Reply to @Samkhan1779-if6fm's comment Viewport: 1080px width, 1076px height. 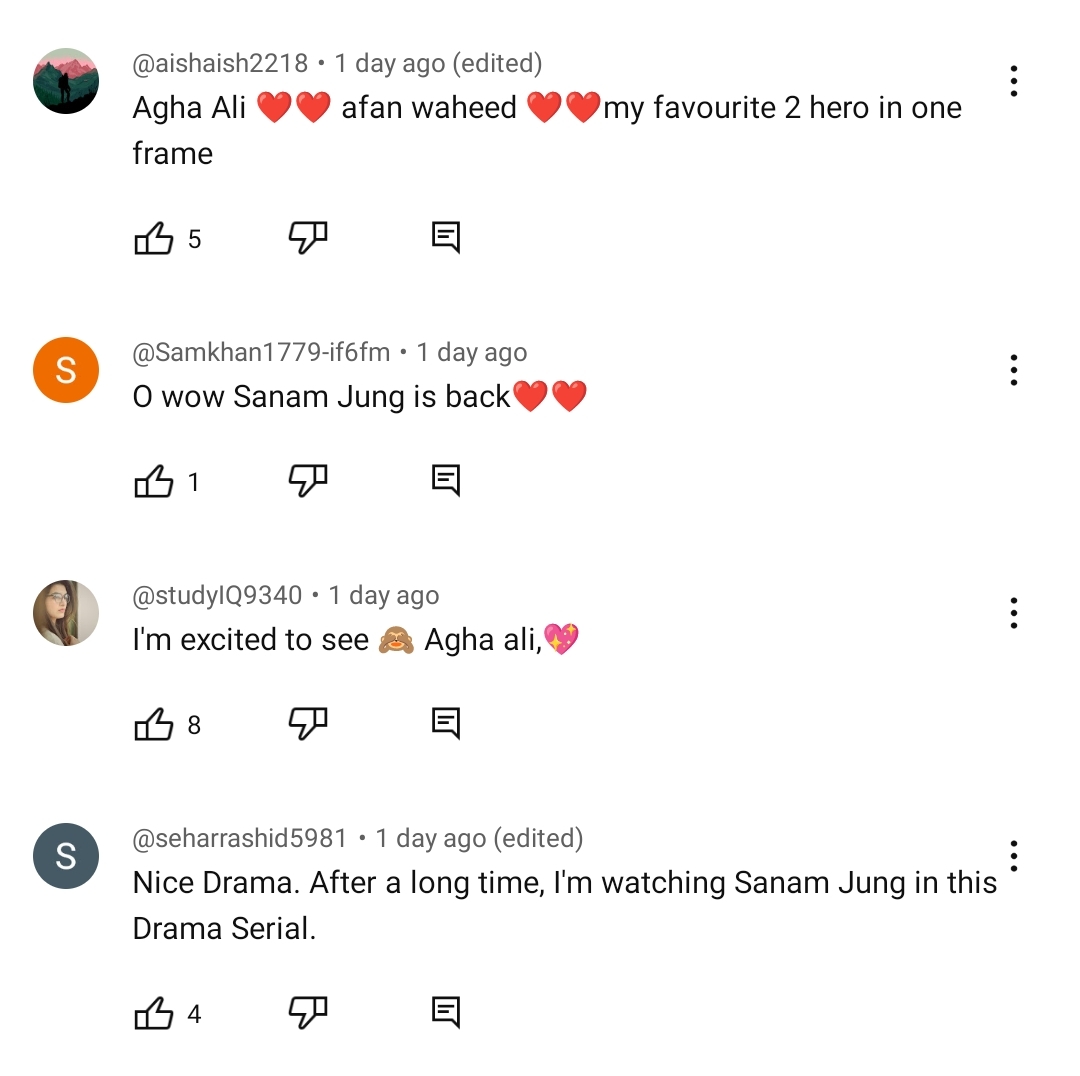[446, 481]
